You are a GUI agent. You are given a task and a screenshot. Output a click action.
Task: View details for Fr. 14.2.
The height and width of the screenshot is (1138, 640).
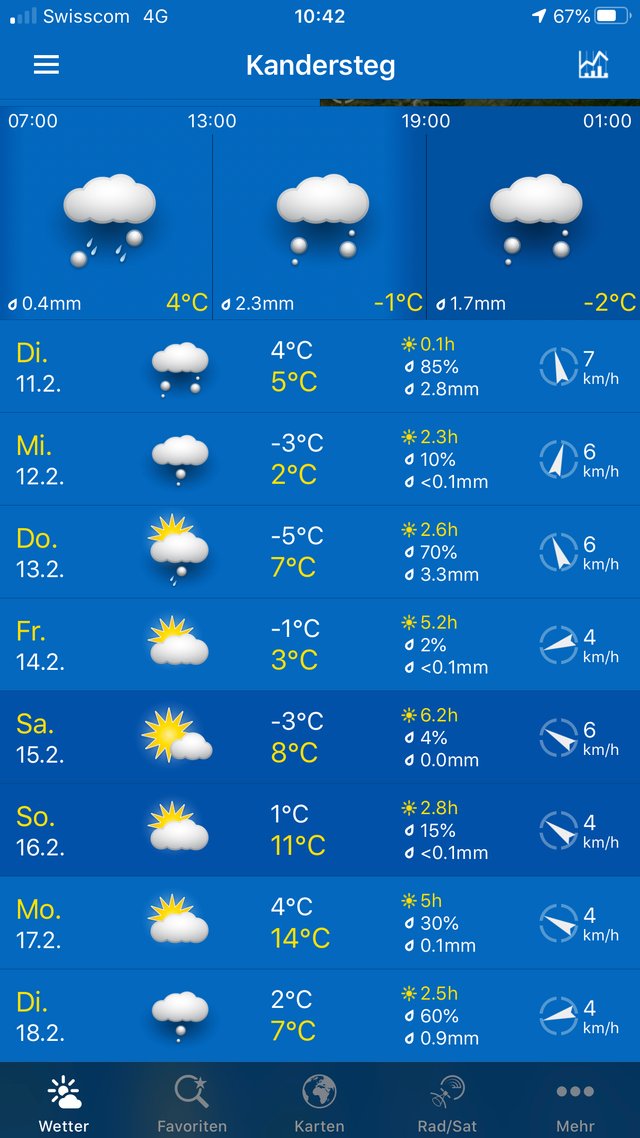pyautogui.click(x=320, y=644)
